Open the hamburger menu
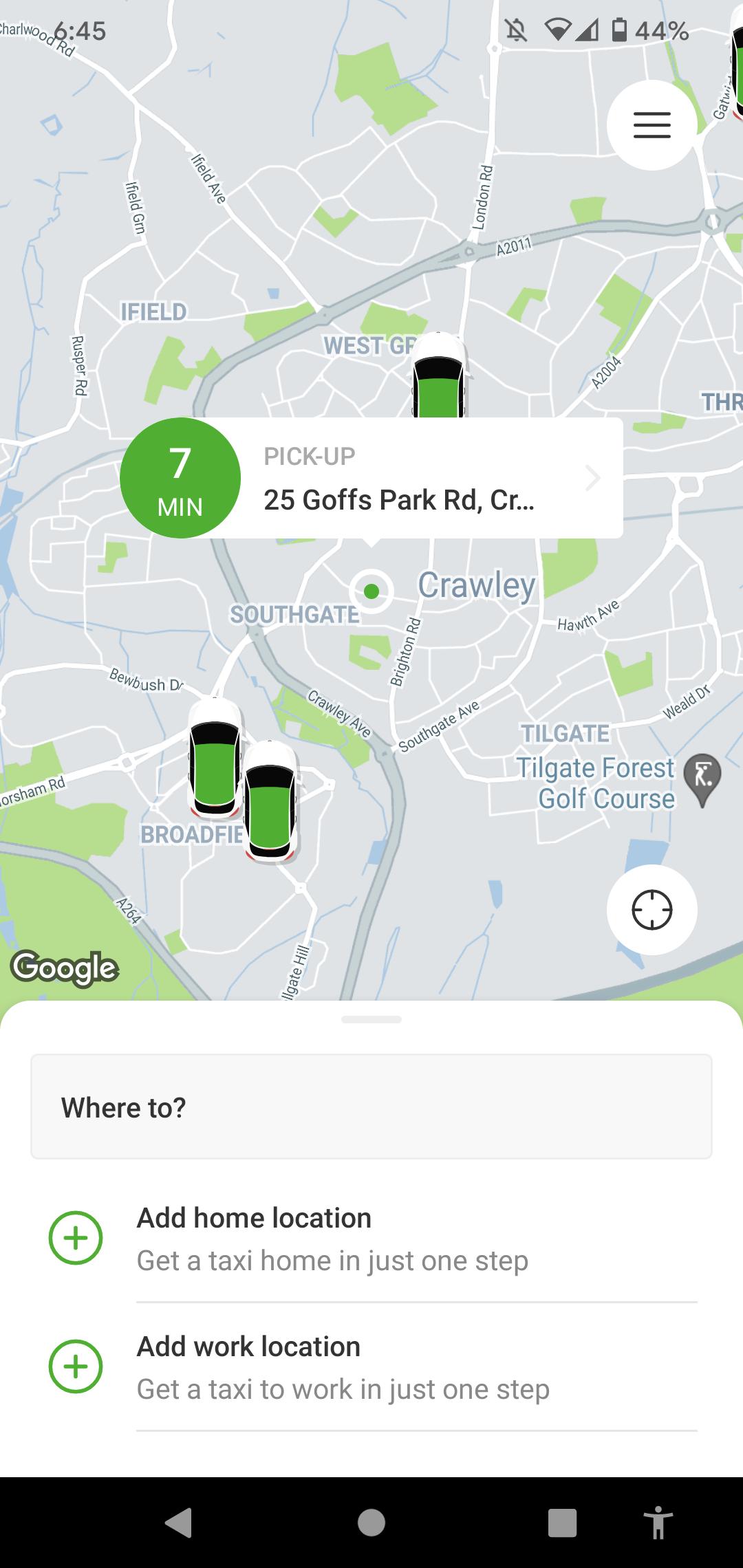This screenshot has width=743, height=1568. click(652, 125)
